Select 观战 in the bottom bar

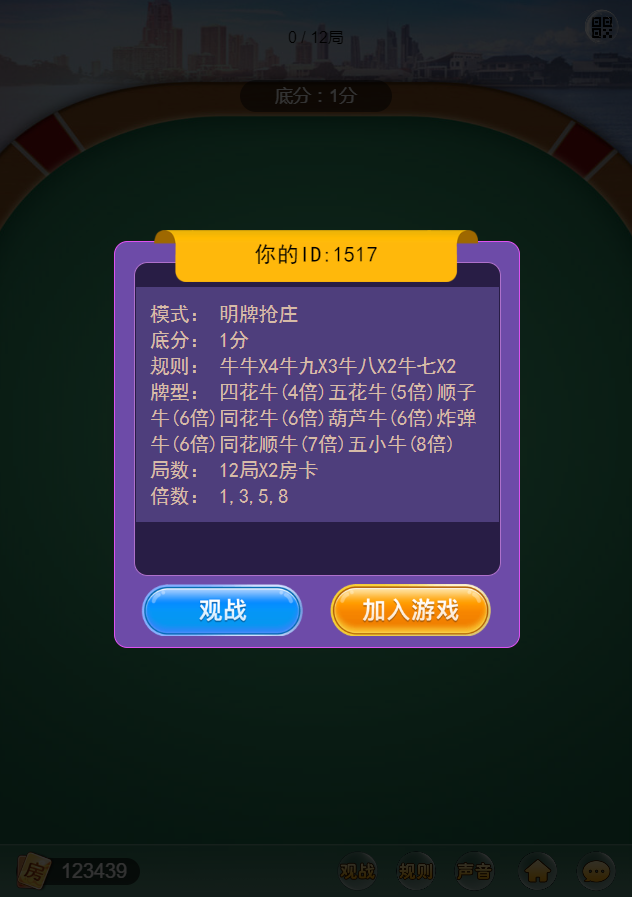click(357, 871)
